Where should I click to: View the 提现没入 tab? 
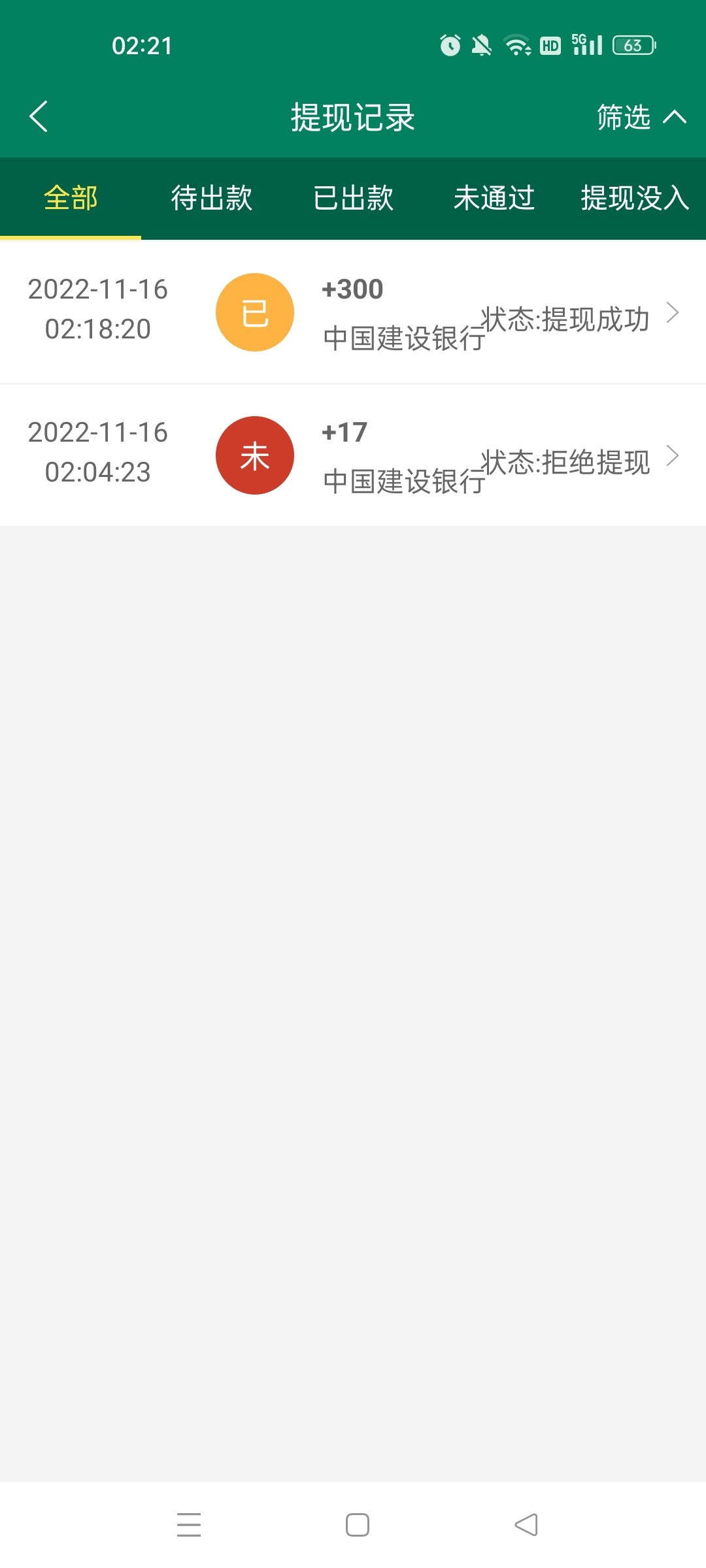(634, 198)
